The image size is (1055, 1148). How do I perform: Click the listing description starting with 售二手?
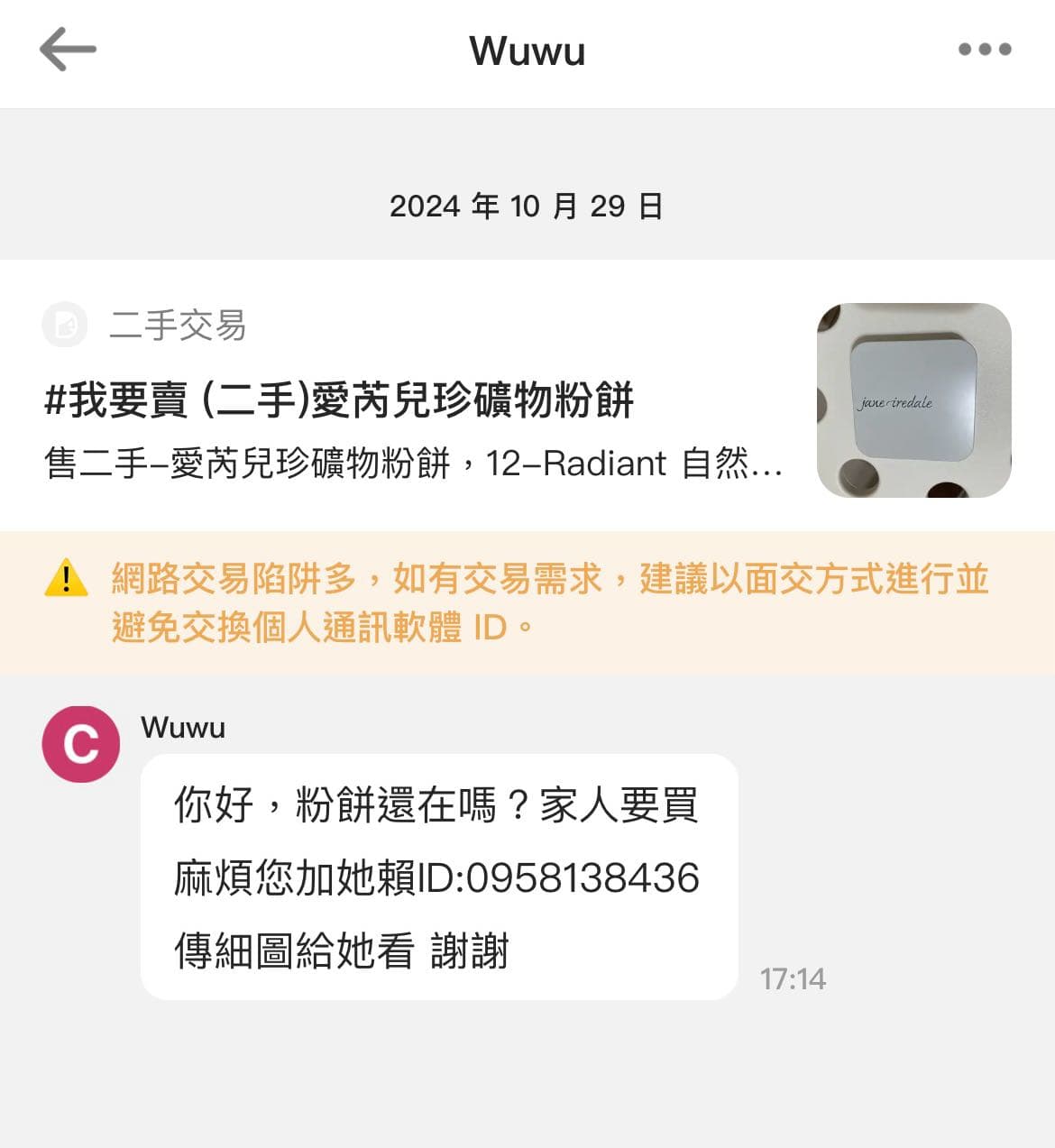415,465
